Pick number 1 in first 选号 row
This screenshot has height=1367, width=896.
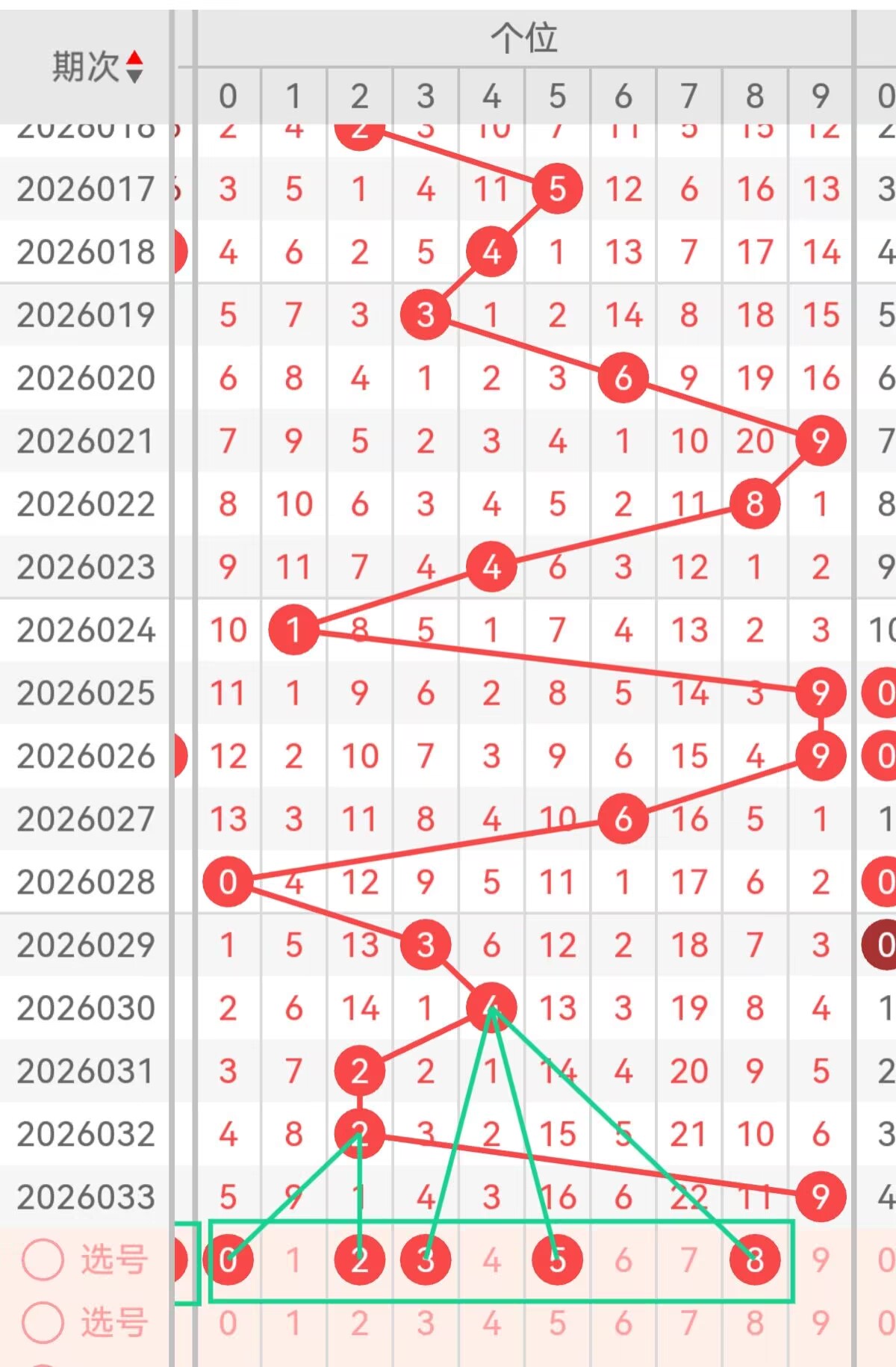click(293, 1260)
